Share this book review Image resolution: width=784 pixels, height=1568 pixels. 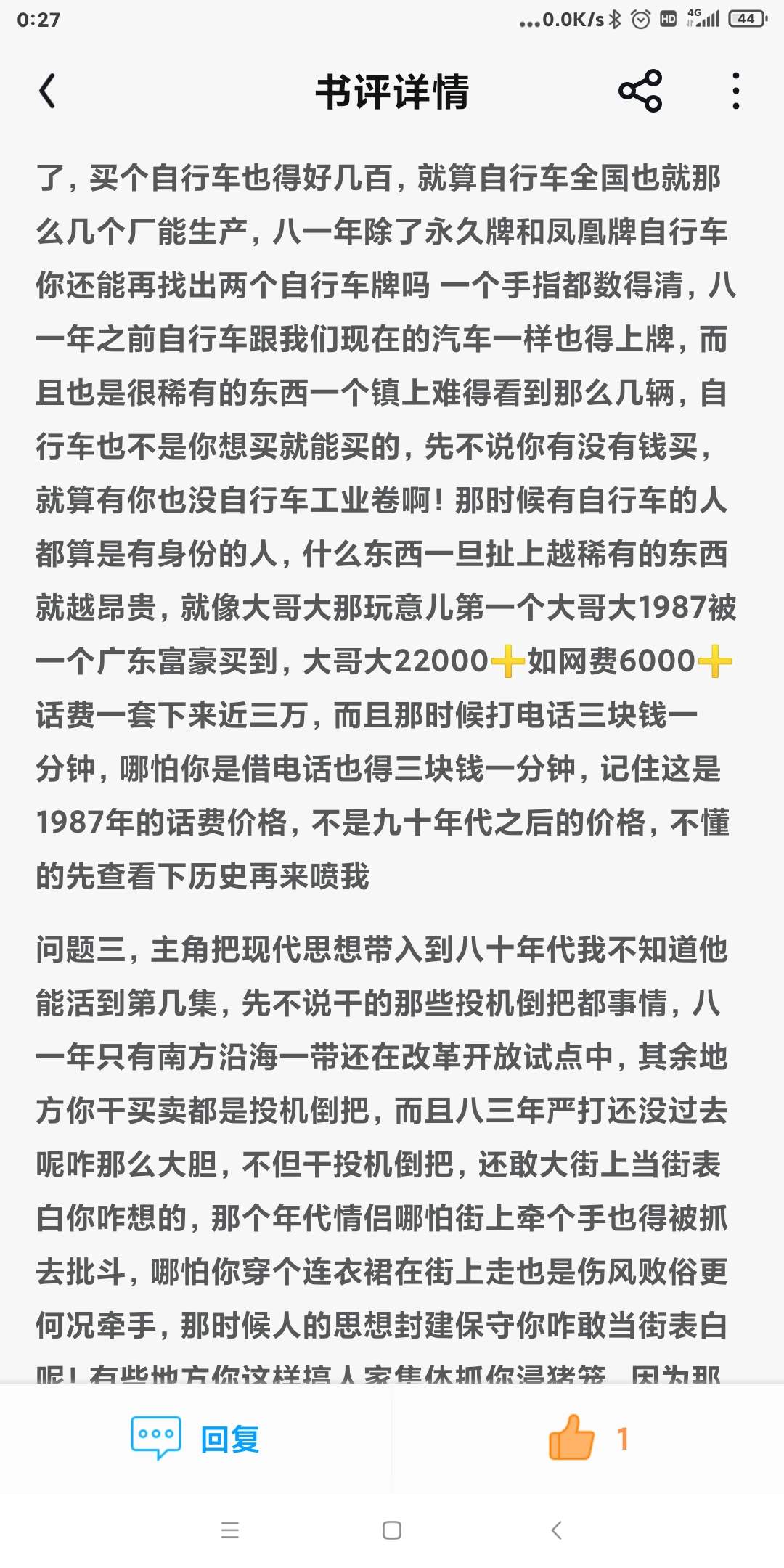[x=640, y=91]
